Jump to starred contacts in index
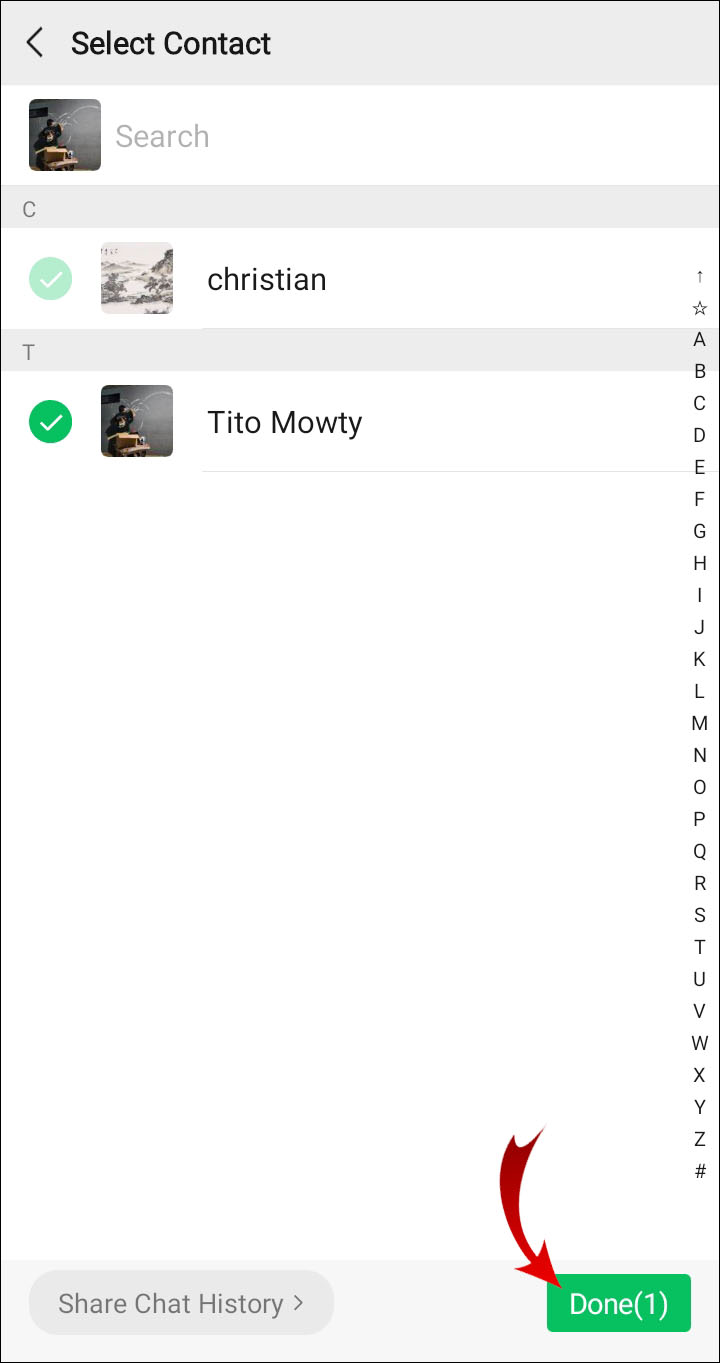 pyautogui.click(x=700, y=308)
